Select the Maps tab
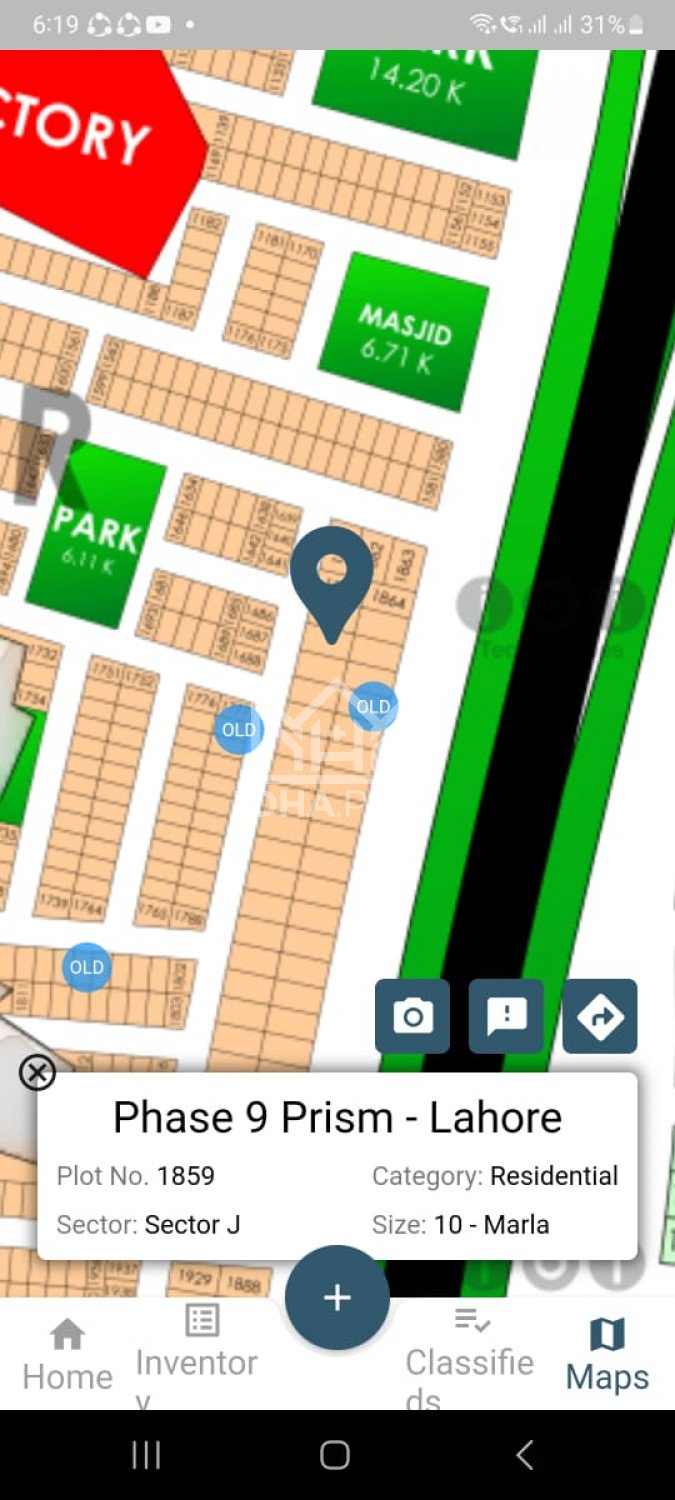 (x=607, y=1355)
